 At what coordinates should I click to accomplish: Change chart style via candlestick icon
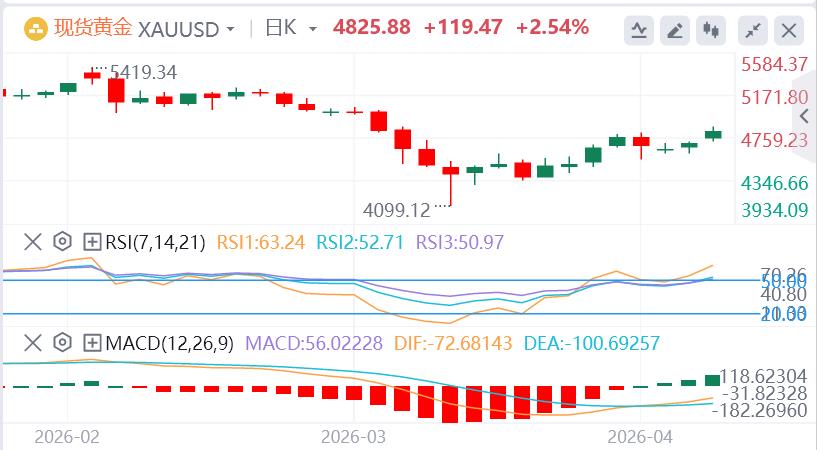713,31
